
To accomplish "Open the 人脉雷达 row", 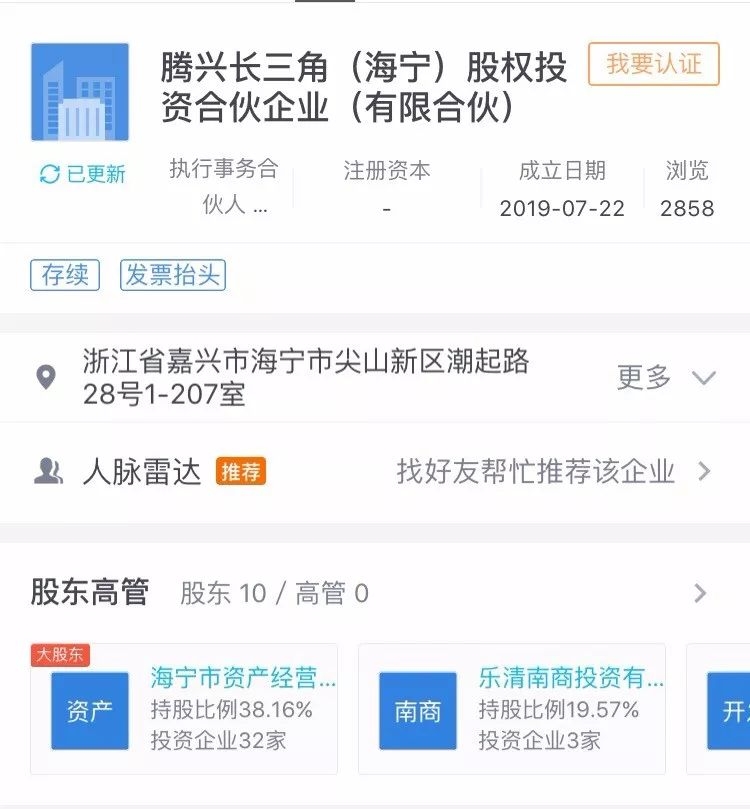I will click(x=375, y=472).
